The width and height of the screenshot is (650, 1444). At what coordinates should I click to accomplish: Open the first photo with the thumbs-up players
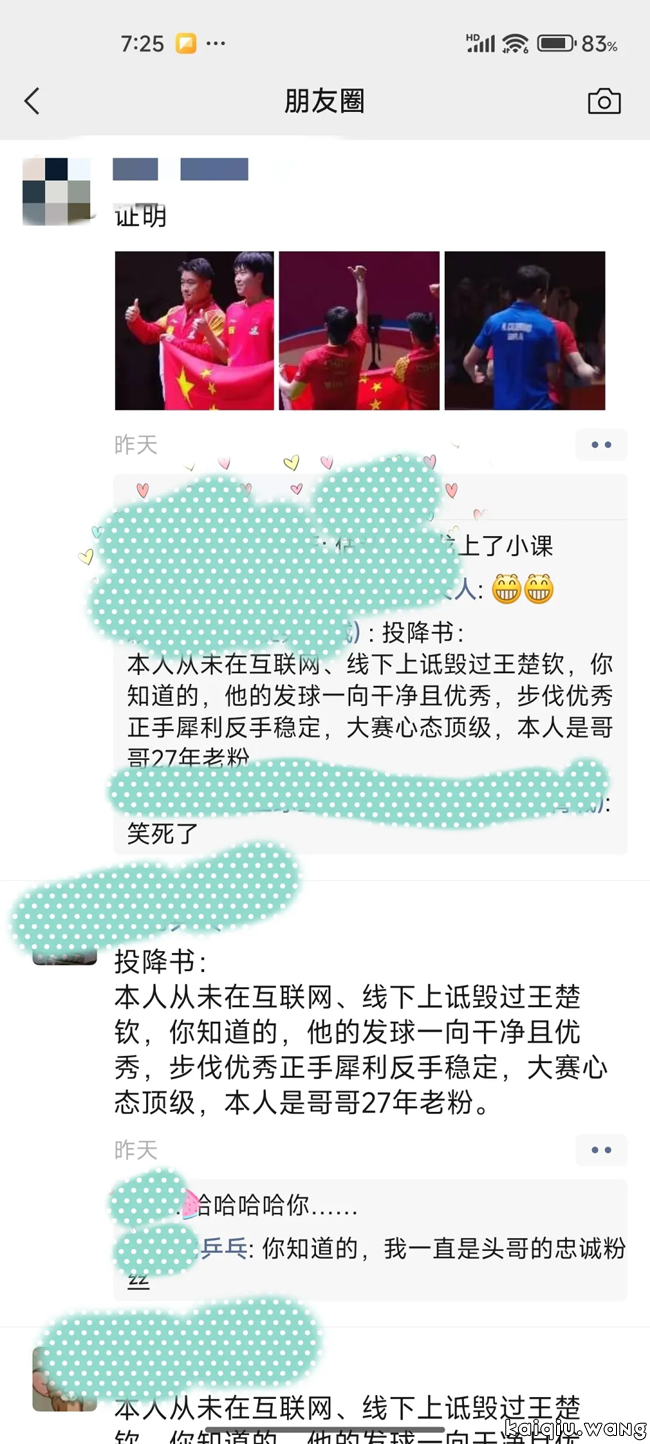click(194, 331)
